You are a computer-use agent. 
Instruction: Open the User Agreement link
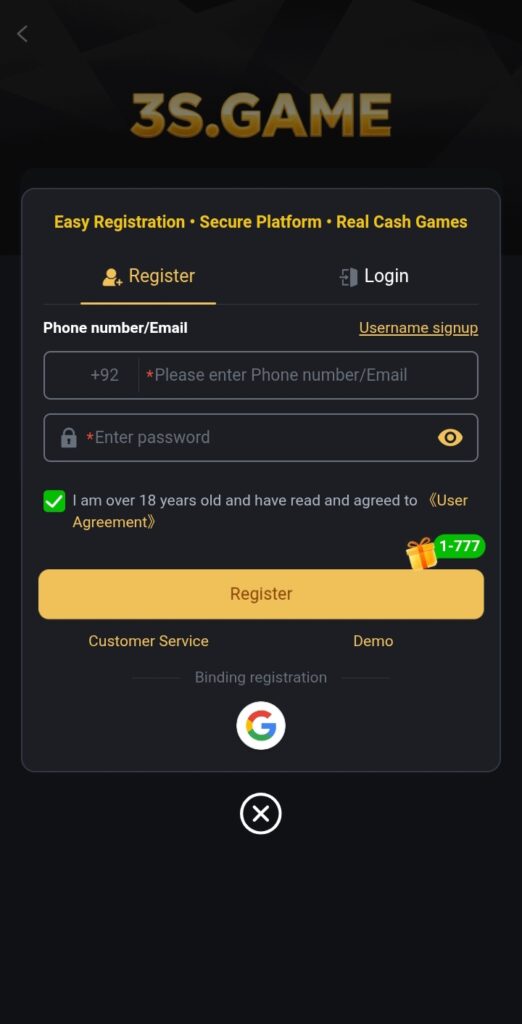(270, 511)
